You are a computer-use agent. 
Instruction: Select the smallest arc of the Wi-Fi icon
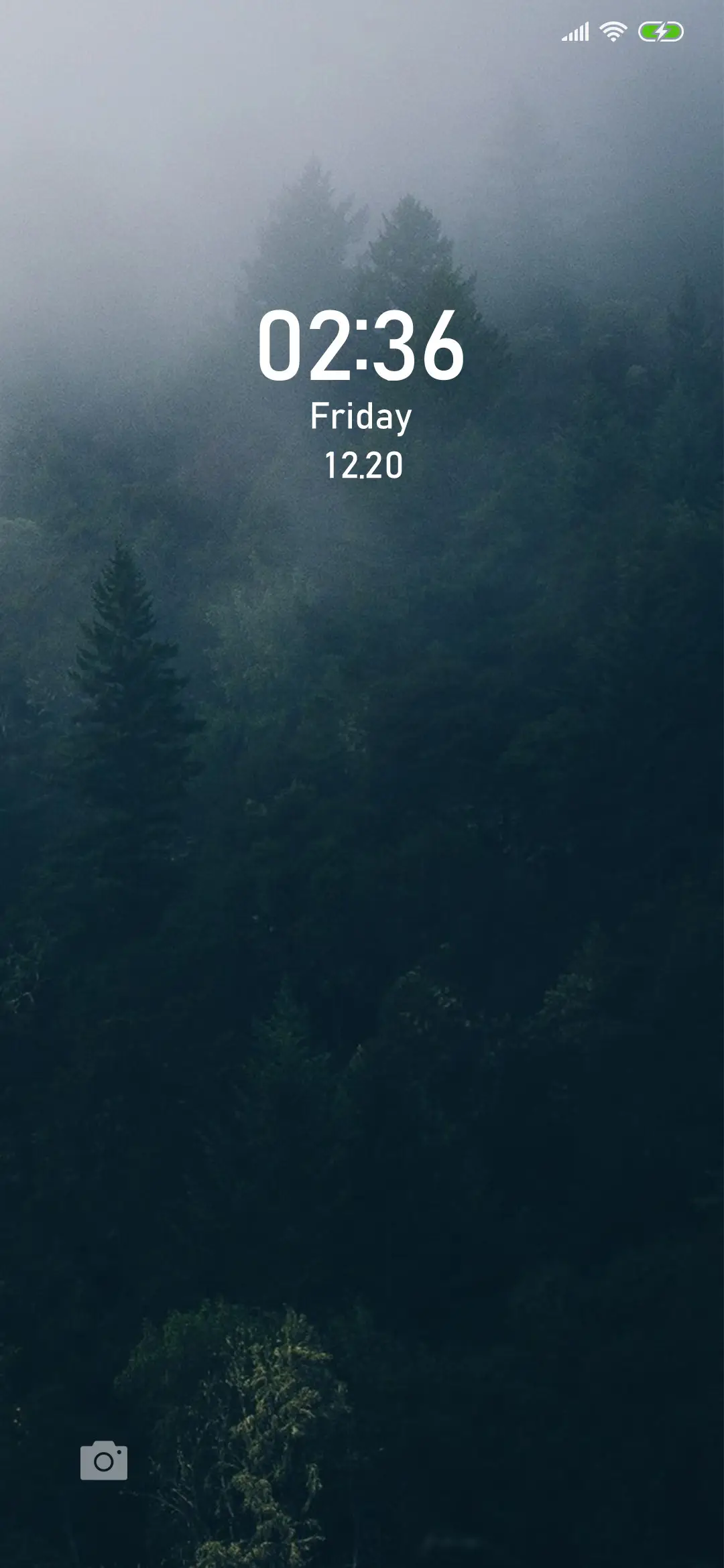(x=612, y=39)
